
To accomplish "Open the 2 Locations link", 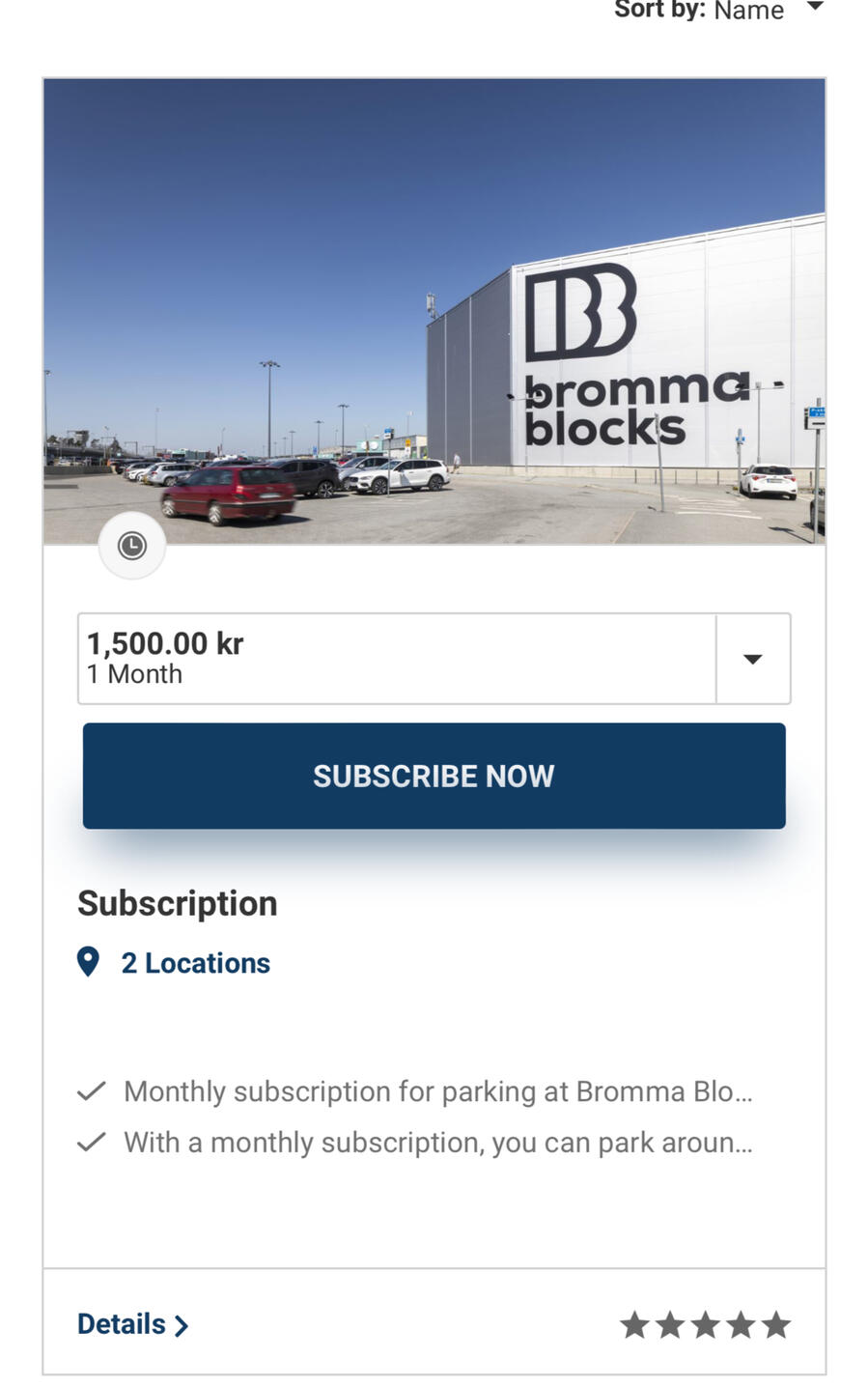I will pos(195,963).
